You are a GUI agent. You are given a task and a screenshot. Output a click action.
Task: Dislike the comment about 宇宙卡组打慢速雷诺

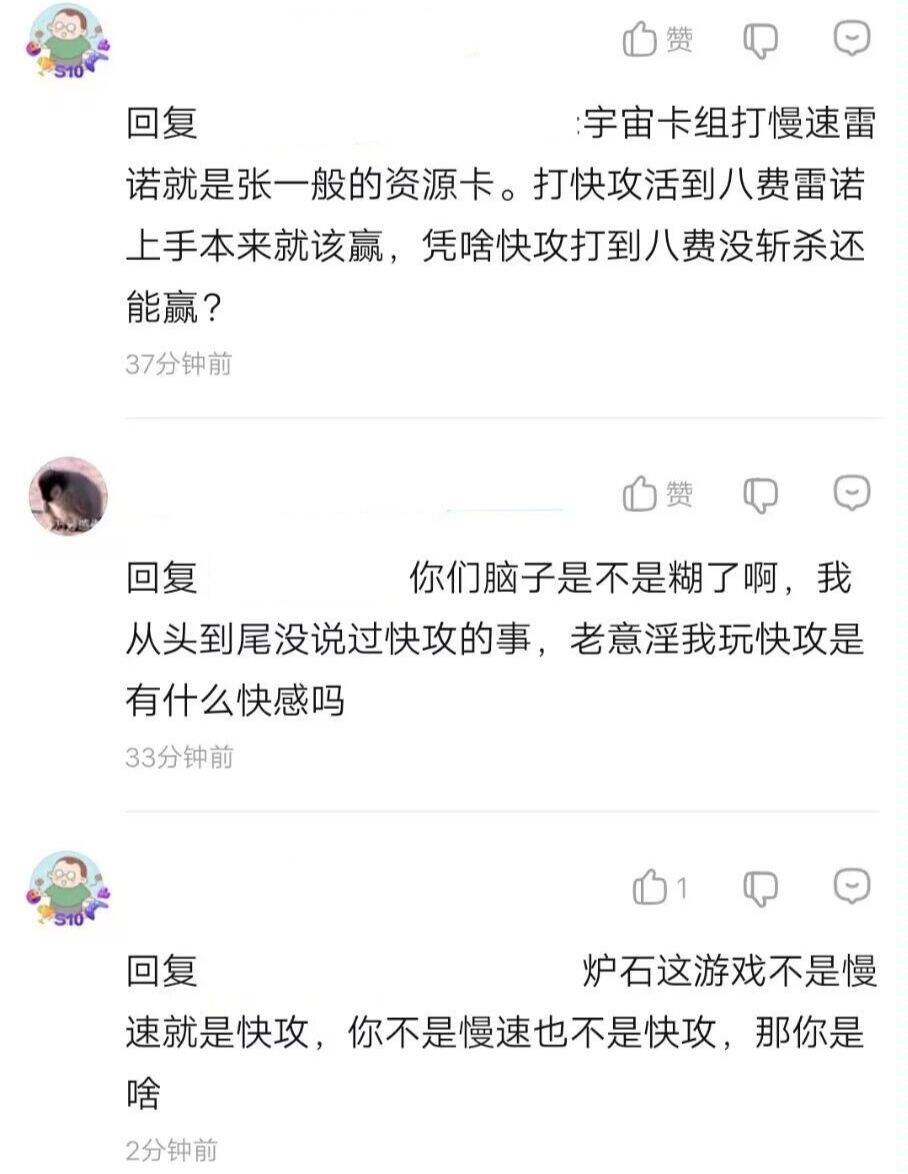tap(760, 41)
